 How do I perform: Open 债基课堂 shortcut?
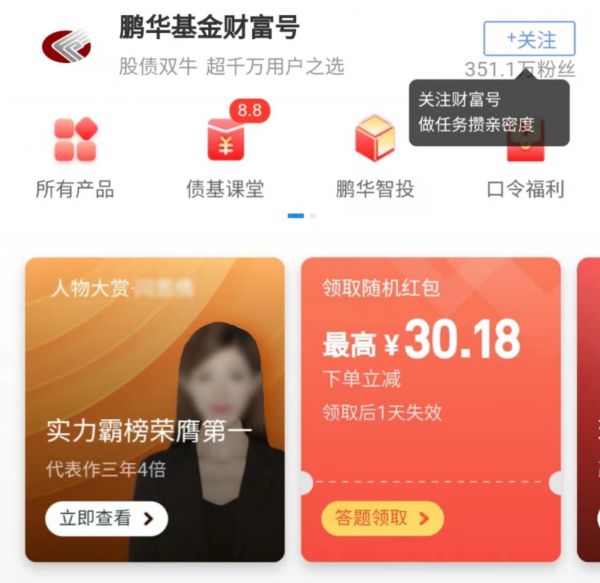pos(225,156)
